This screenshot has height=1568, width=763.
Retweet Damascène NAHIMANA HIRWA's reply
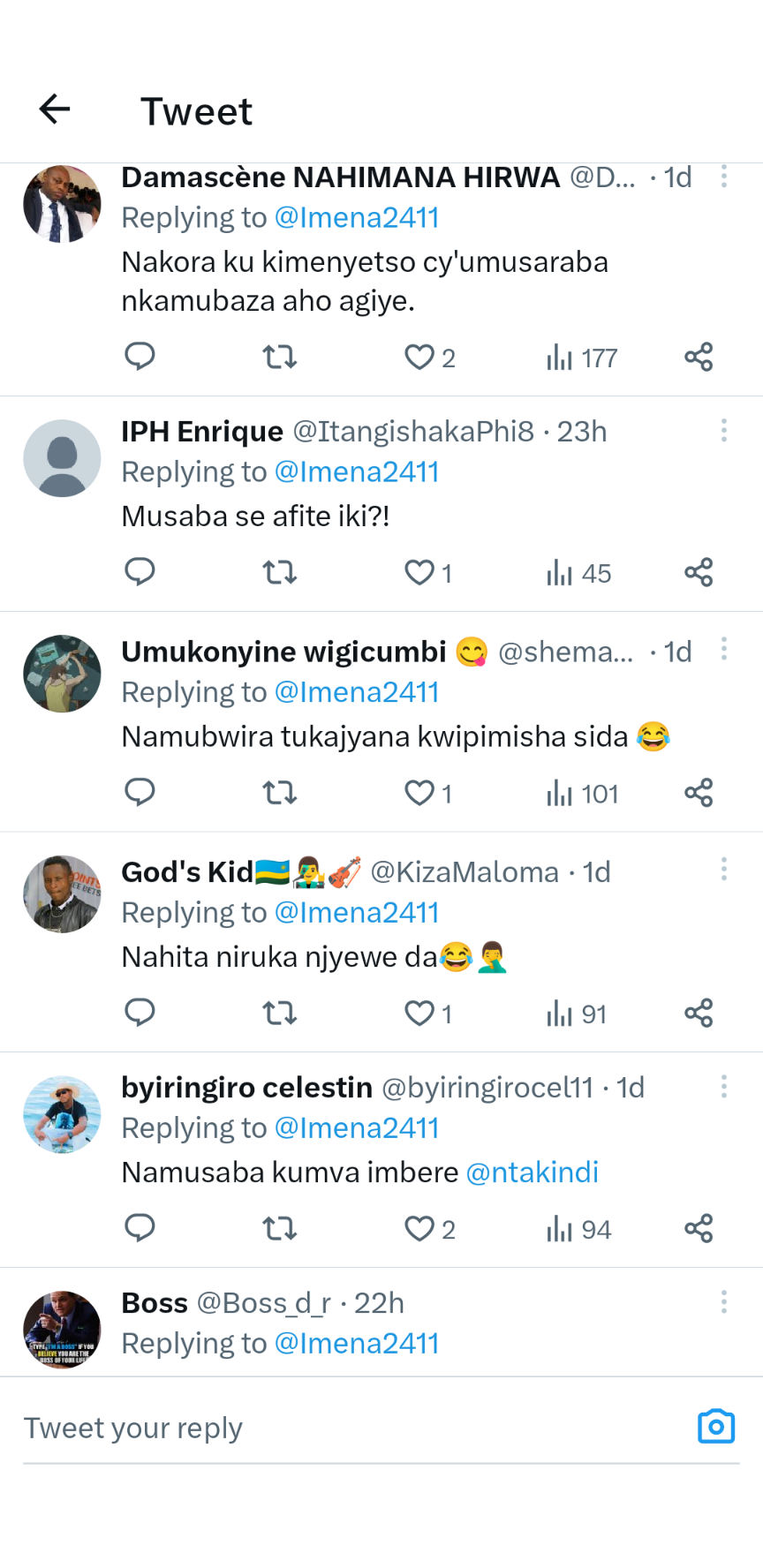point(280,358)
